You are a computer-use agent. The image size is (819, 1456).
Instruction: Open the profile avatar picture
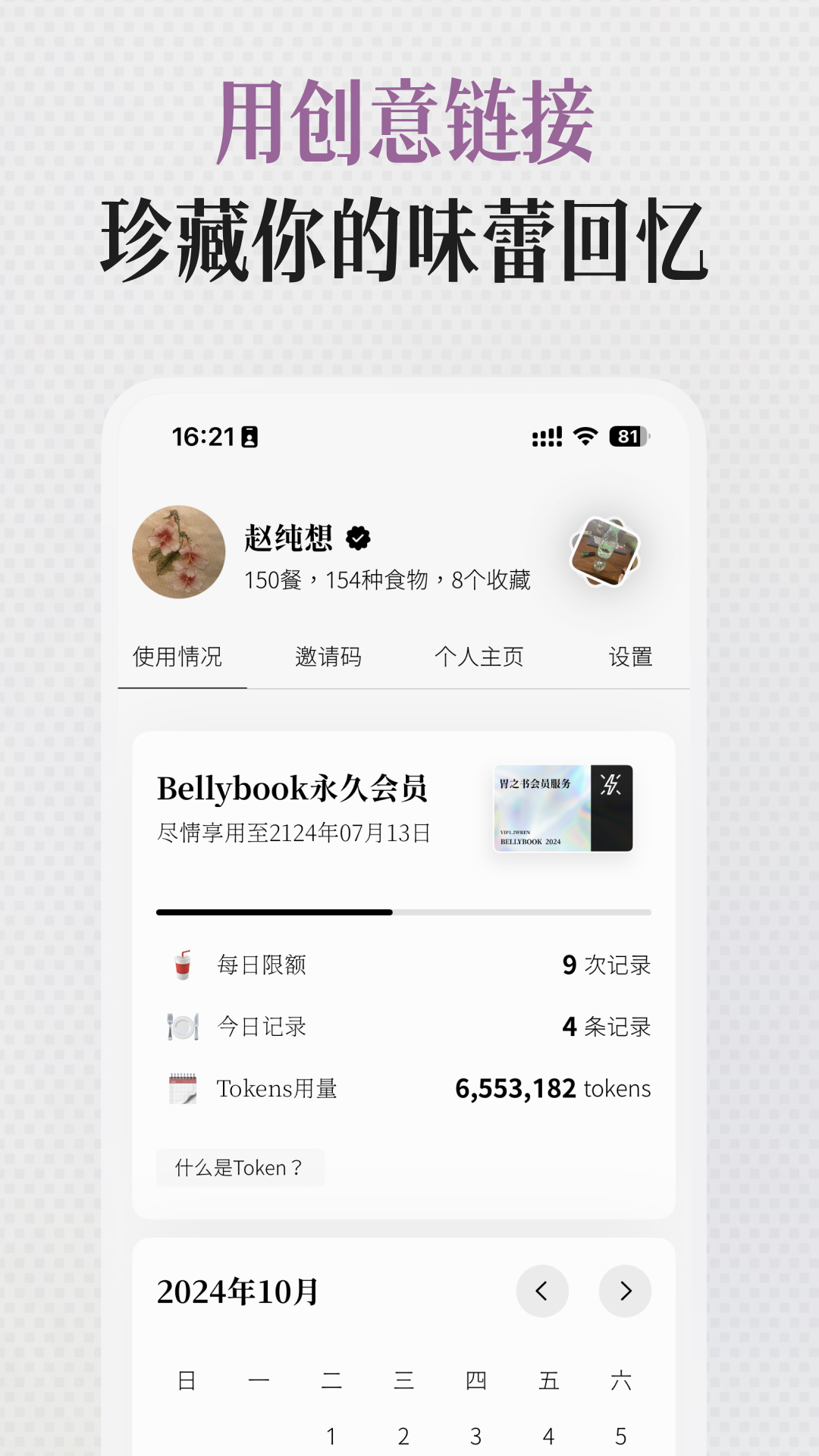coord(180,554)
